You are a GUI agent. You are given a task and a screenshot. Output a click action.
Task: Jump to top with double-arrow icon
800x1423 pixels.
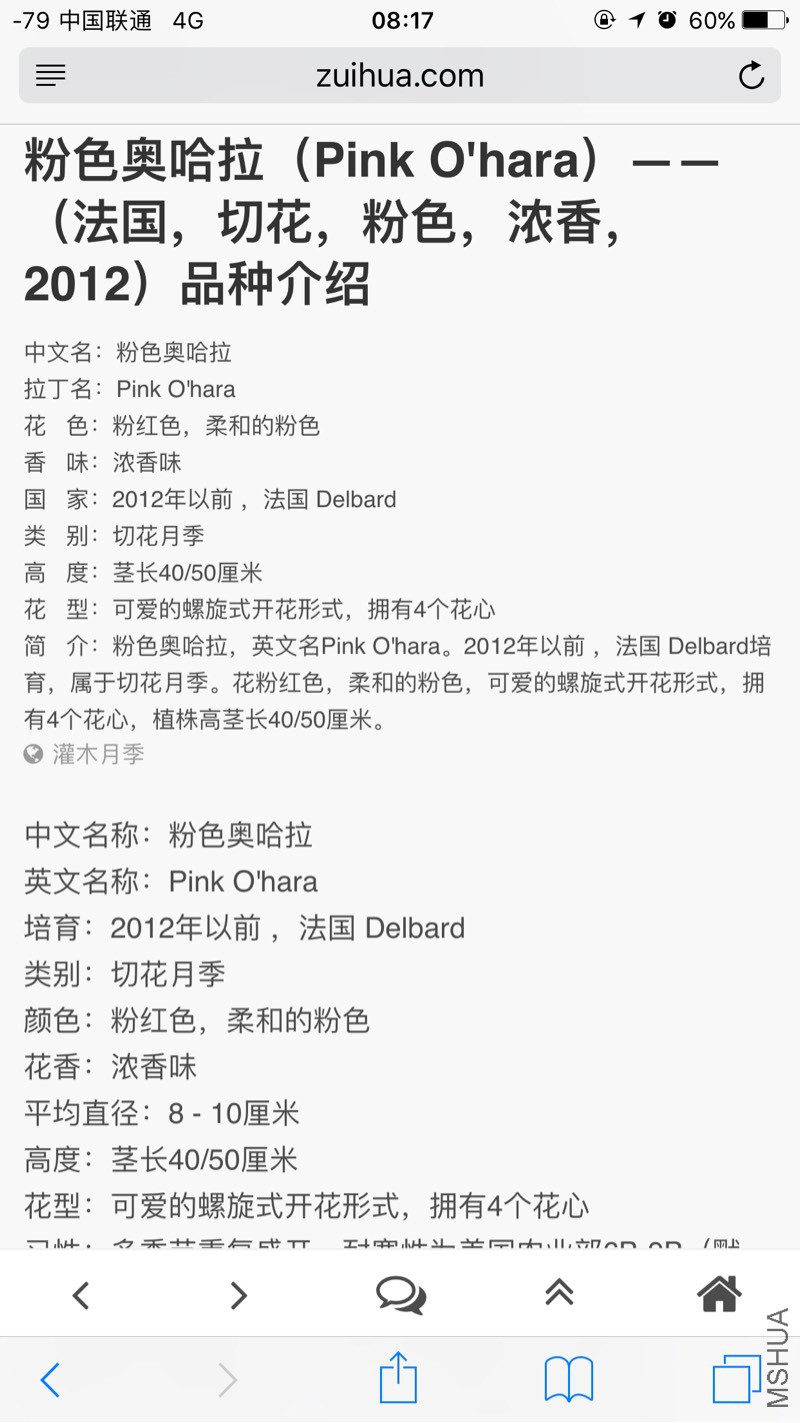559,1293
